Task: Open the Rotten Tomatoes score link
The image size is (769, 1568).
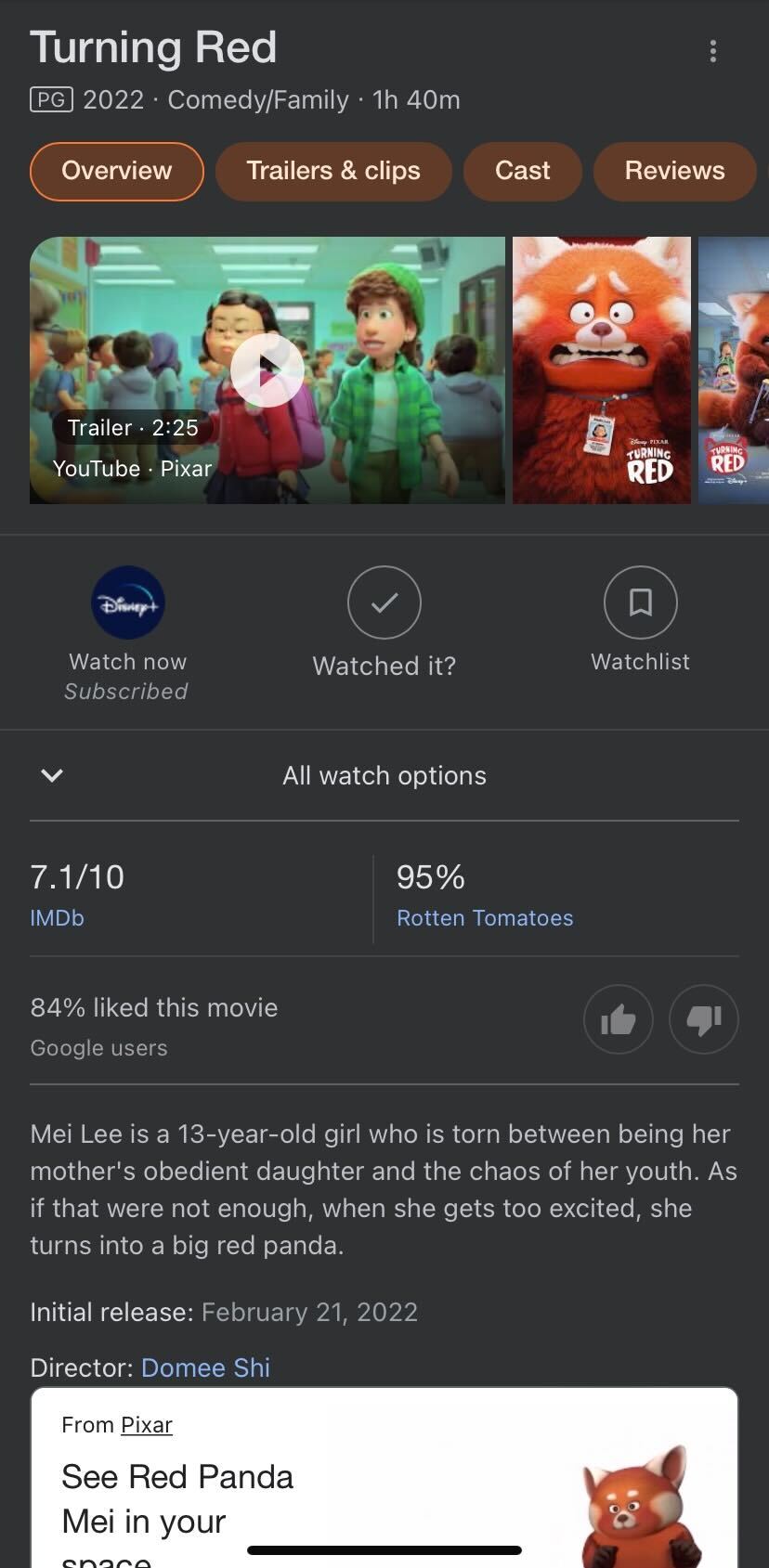Action: 485,918
